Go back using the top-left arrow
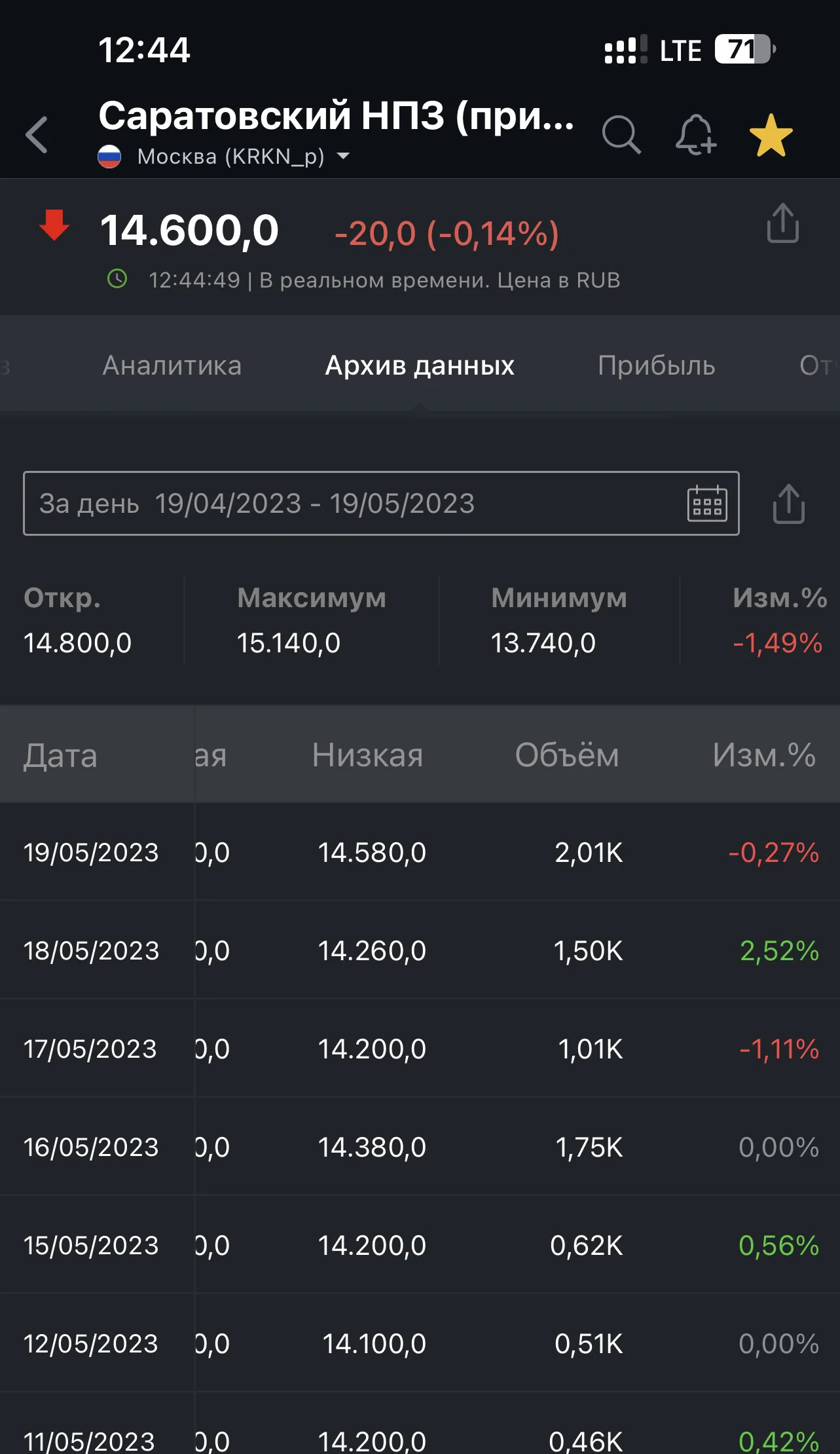 point(37,135)
